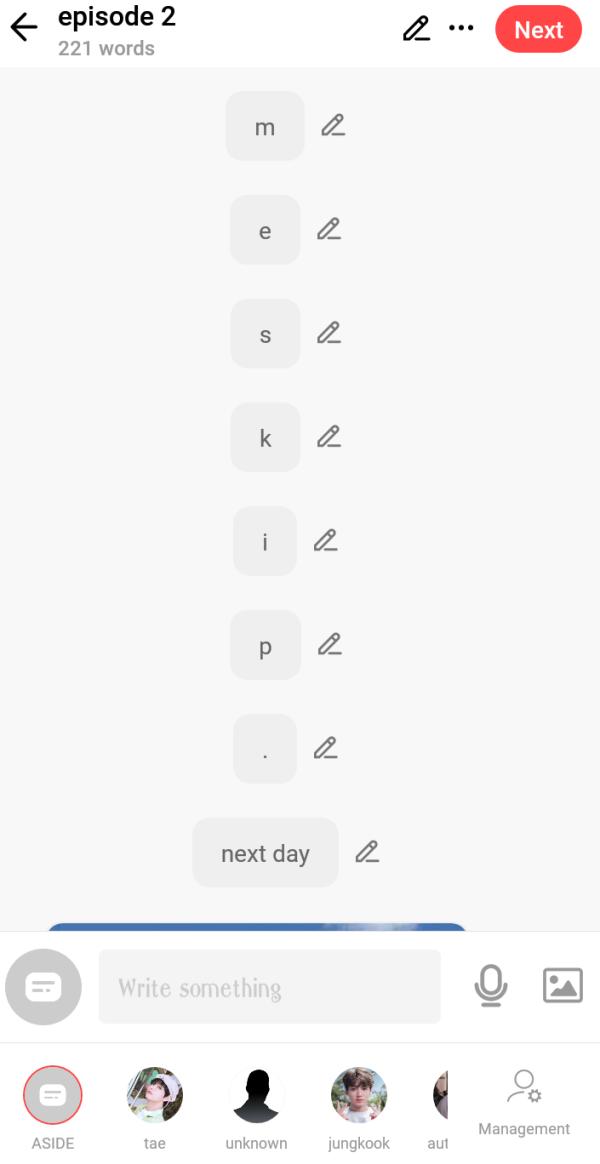The height and width of the screenshot is (1164, 600).
Task: Edit the "e" aside bubble
Action: tap(329, 230)
